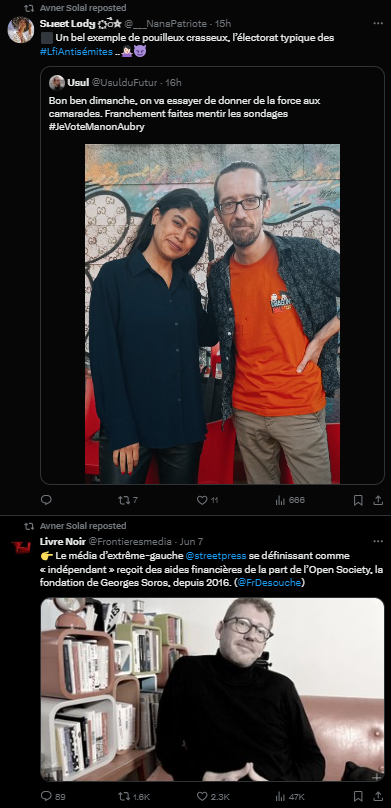
Task: Open Sweet Lody's profile avatar
Action: 21,29
